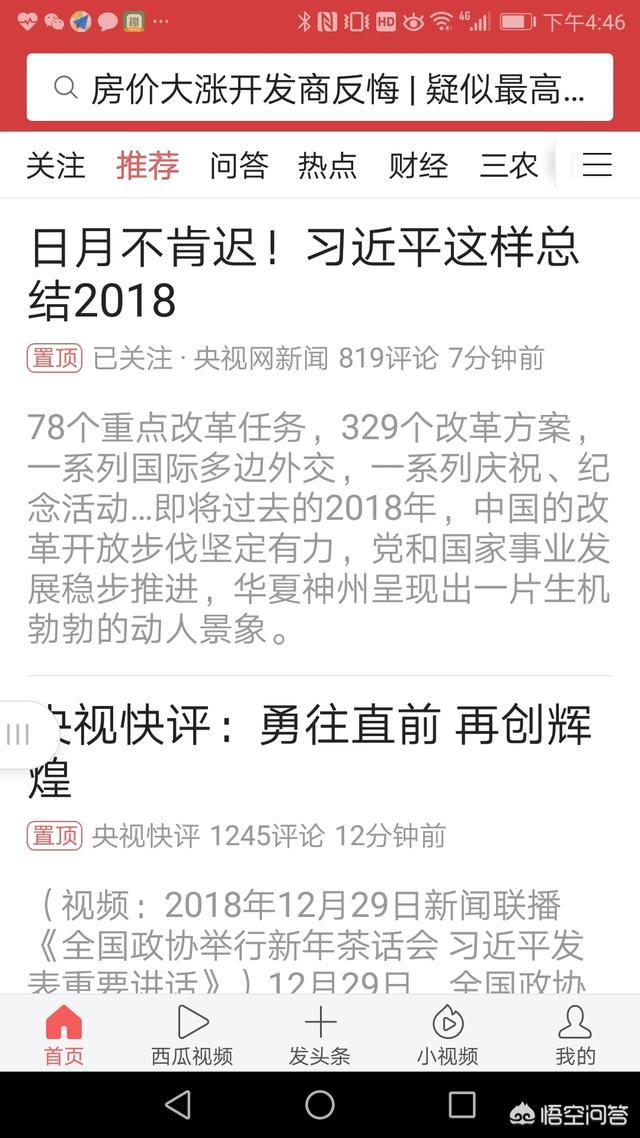The width and height of the screenshot is (640, 1138).
Task: Switch to the 小视频 tab
Action: (447, 1034)
